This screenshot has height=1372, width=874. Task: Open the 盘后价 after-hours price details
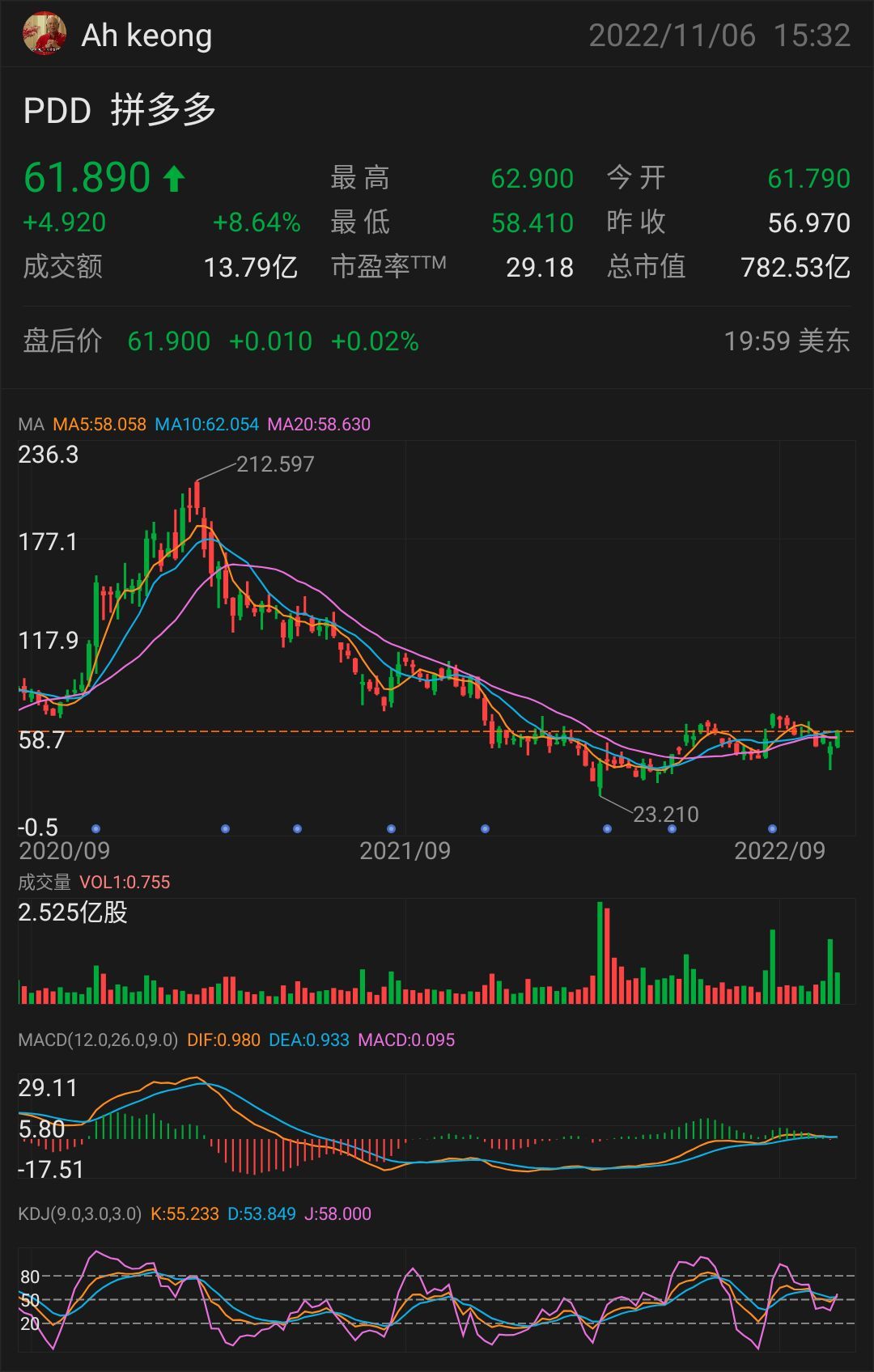point(61,341)
